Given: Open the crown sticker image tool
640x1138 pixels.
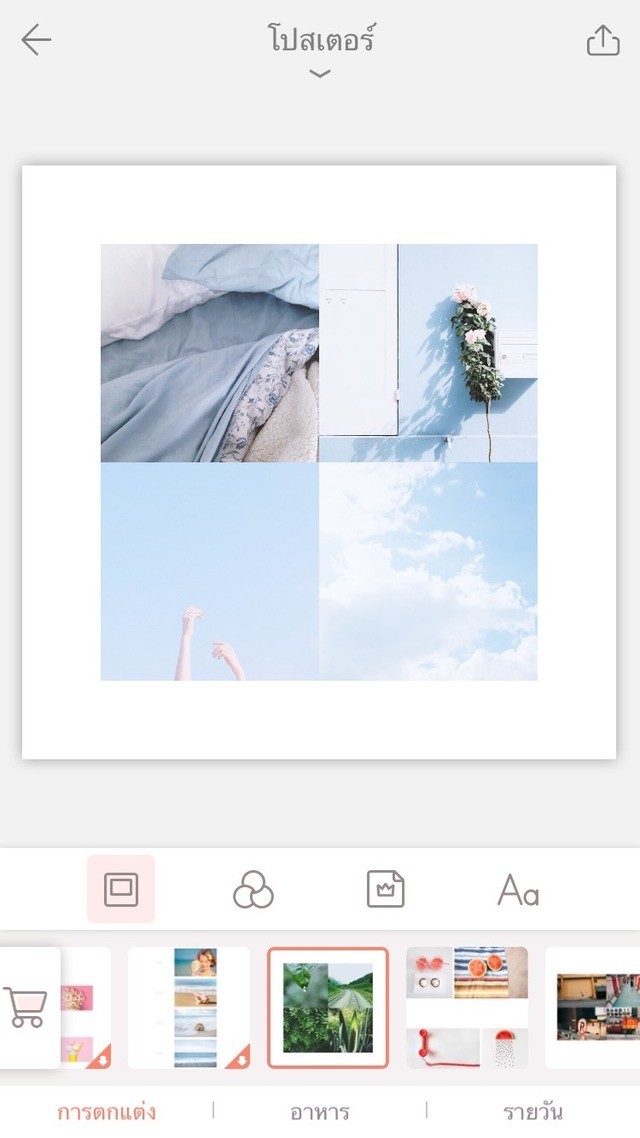Looking at the screenshot, I should (385, 889).
